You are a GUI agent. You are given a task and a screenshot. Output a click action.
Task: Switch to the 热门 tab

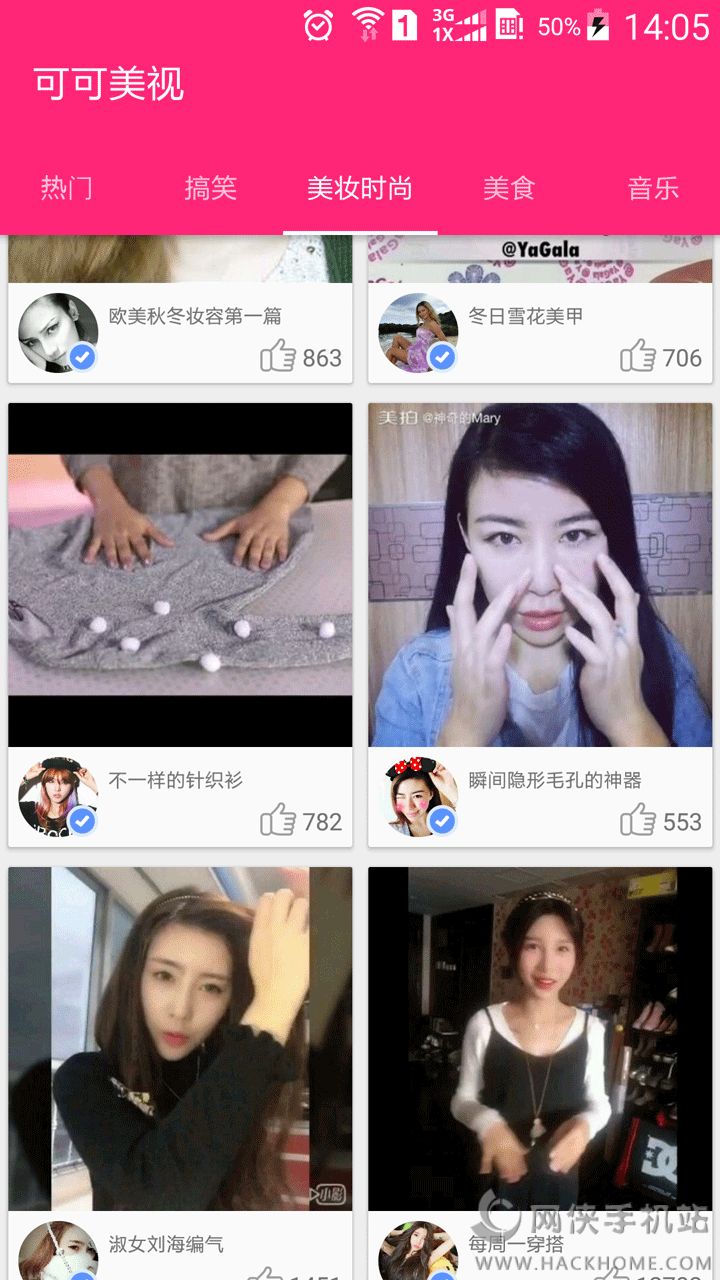pos(67,188)
